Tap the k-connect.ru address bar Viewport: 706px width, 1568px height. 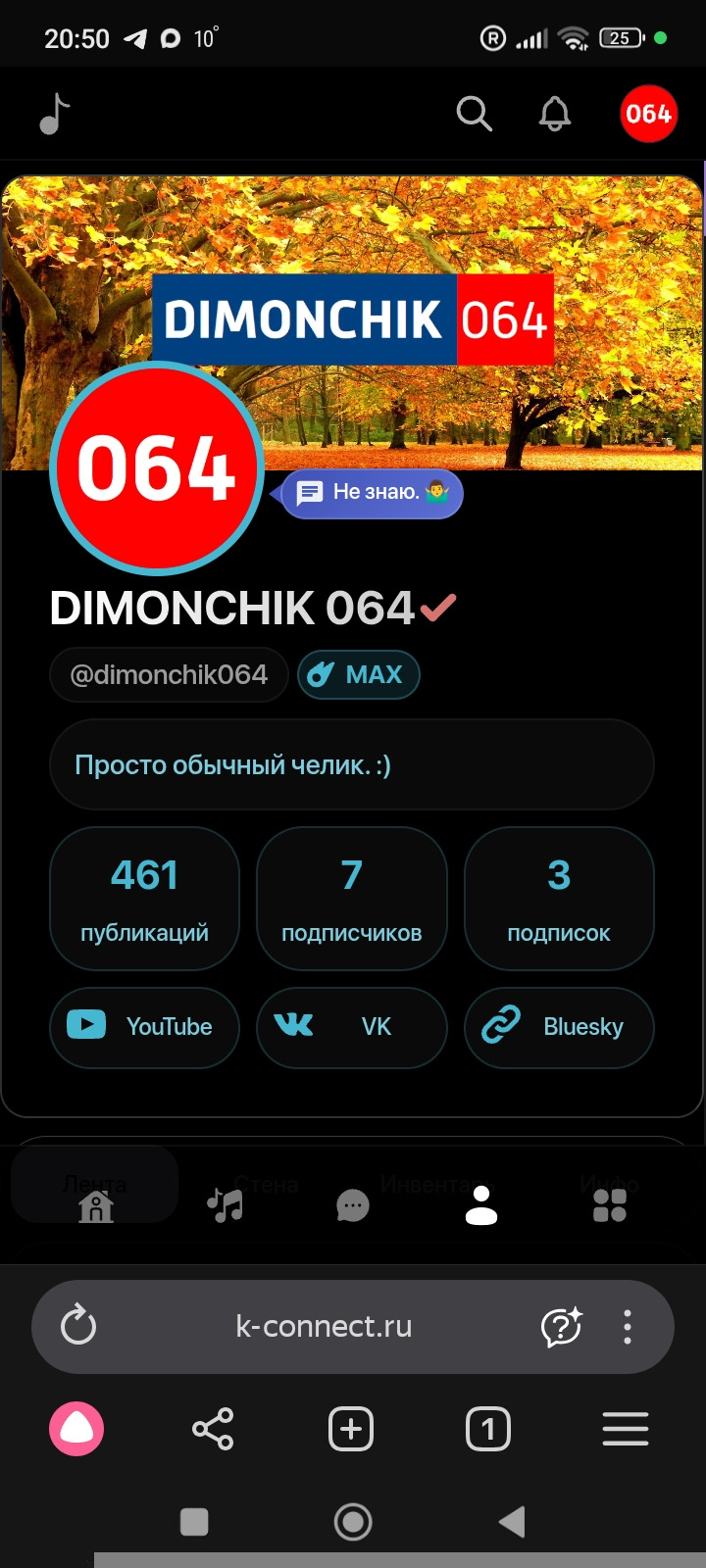click(x=324, y=1327)
